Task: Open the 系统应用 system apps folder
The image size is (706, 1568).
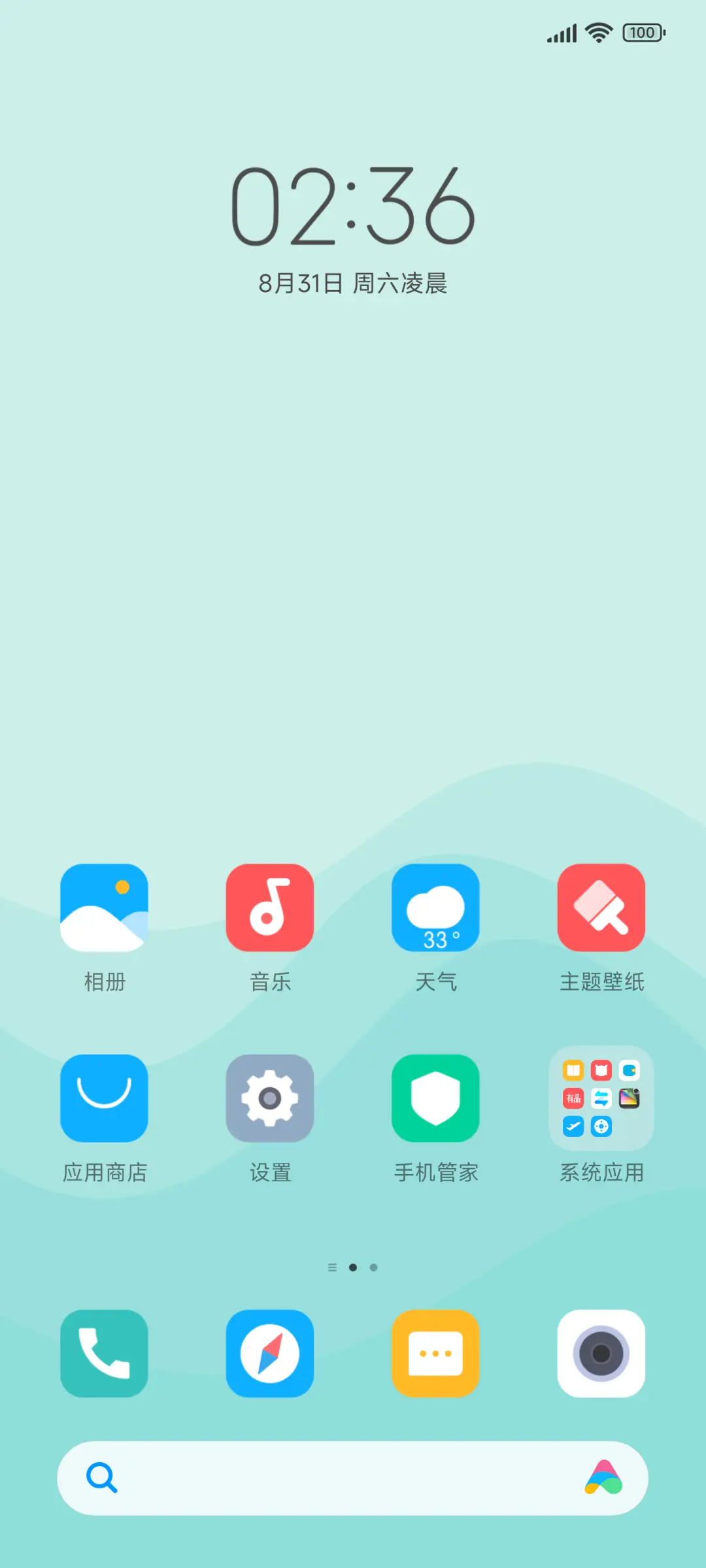Action: click(601, 1098)
